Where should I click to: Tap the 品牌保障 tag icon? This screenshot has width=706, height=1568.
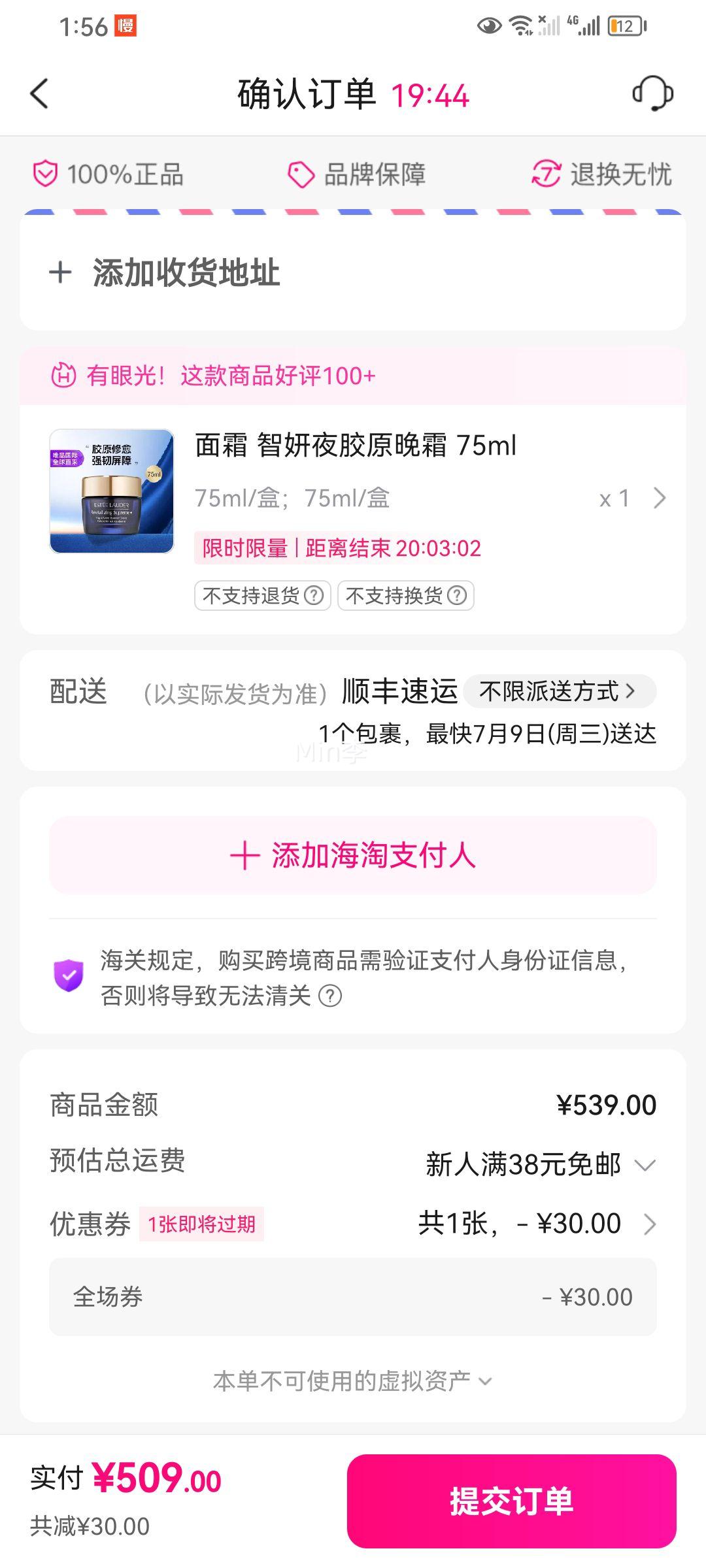click(303, 173)
